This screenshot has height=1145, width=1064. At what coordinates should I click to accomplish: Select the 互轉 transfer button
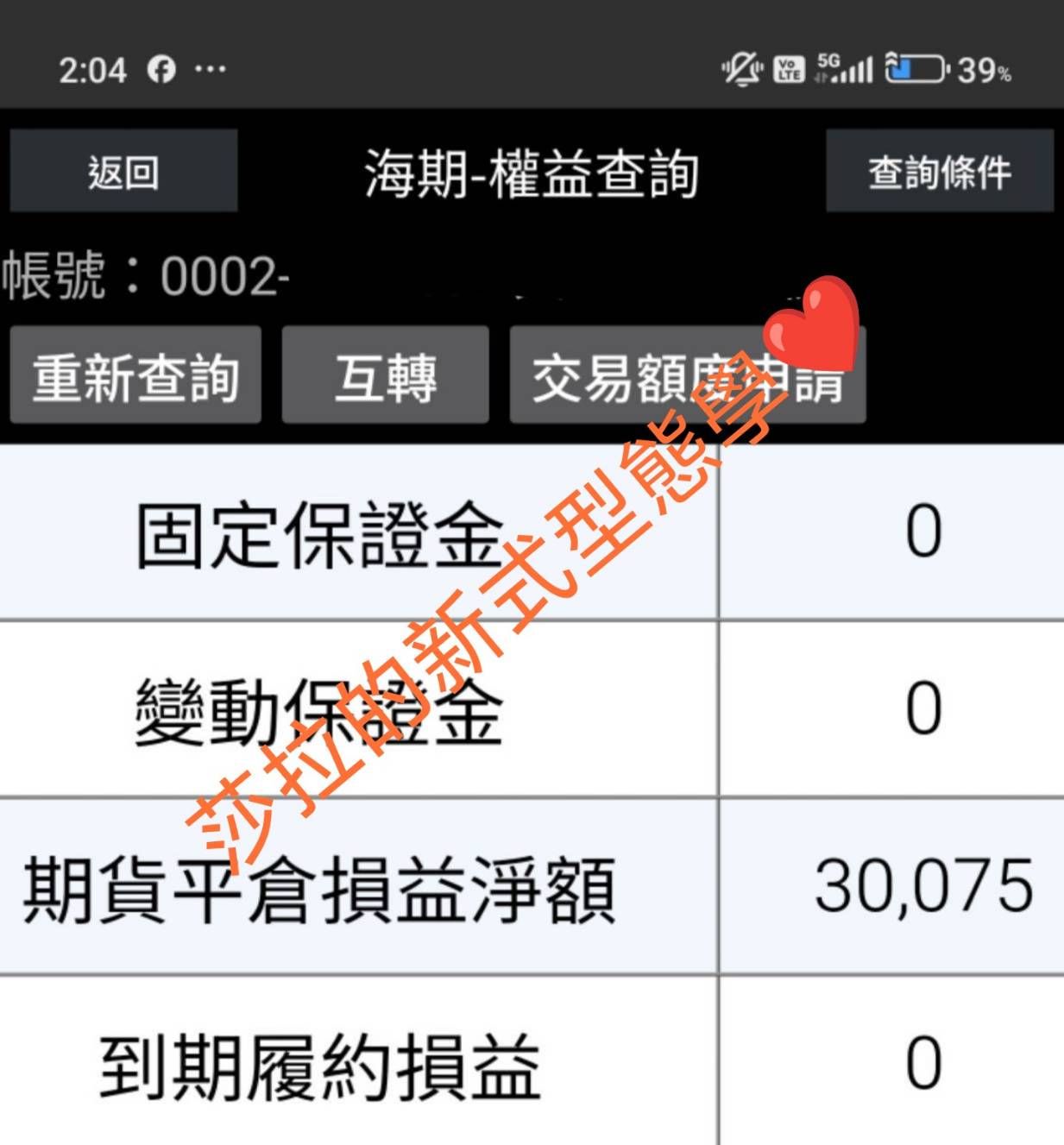point(386,375)
